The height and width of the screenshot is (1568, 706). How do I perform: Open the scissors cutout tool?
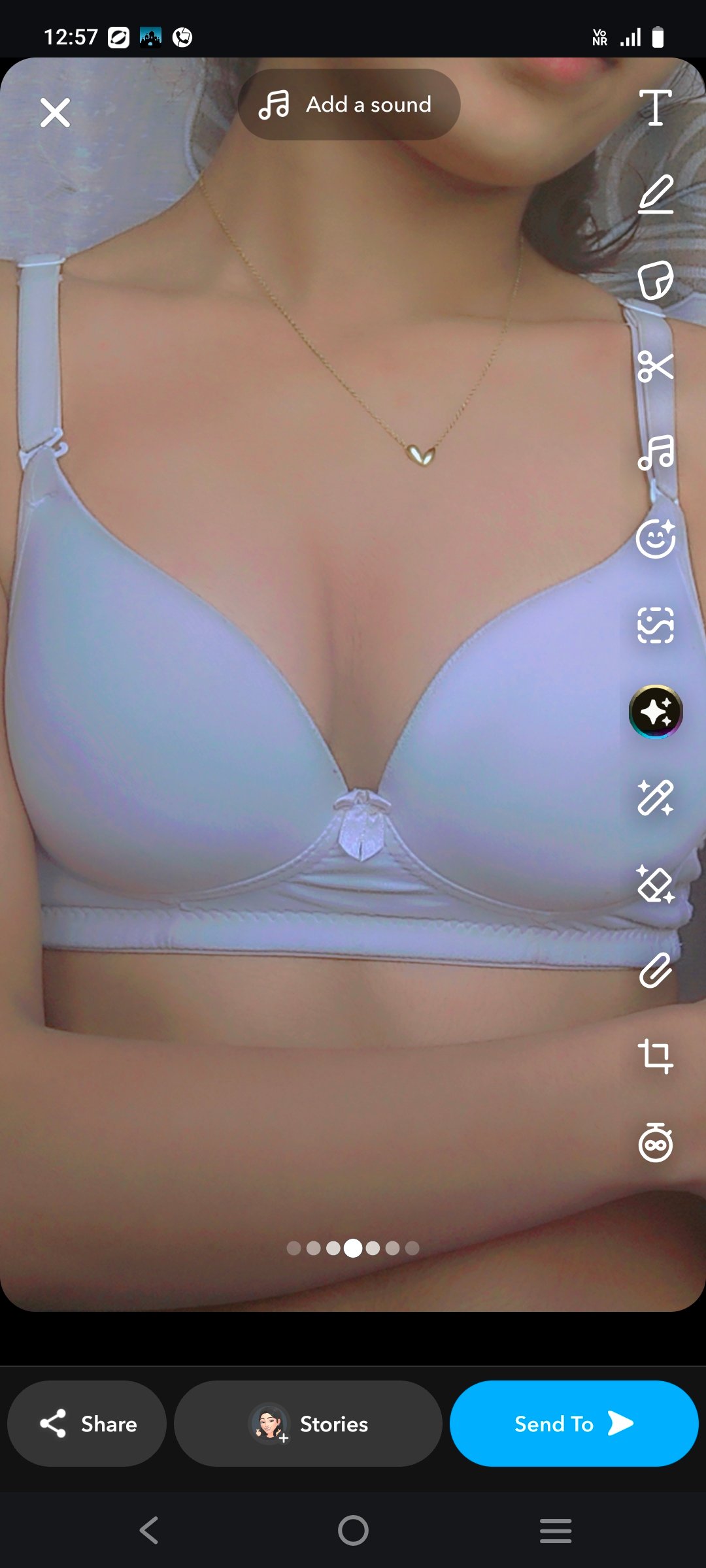coord(655,366)
